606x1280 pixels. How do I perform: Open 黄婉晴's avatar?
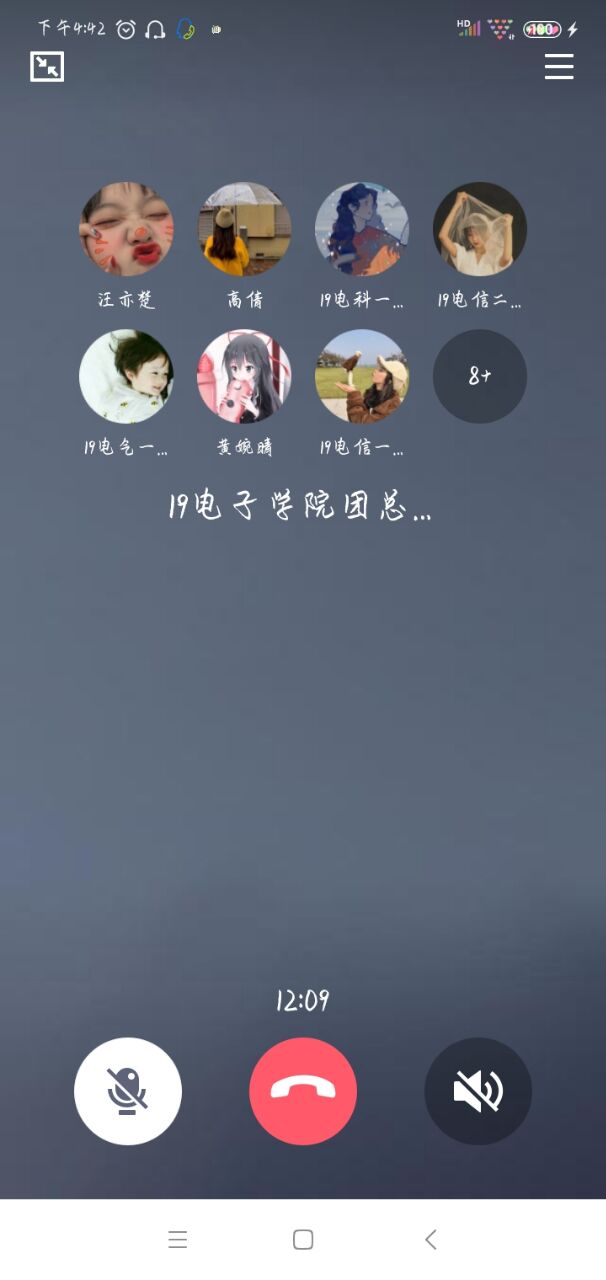click(245, 376)
